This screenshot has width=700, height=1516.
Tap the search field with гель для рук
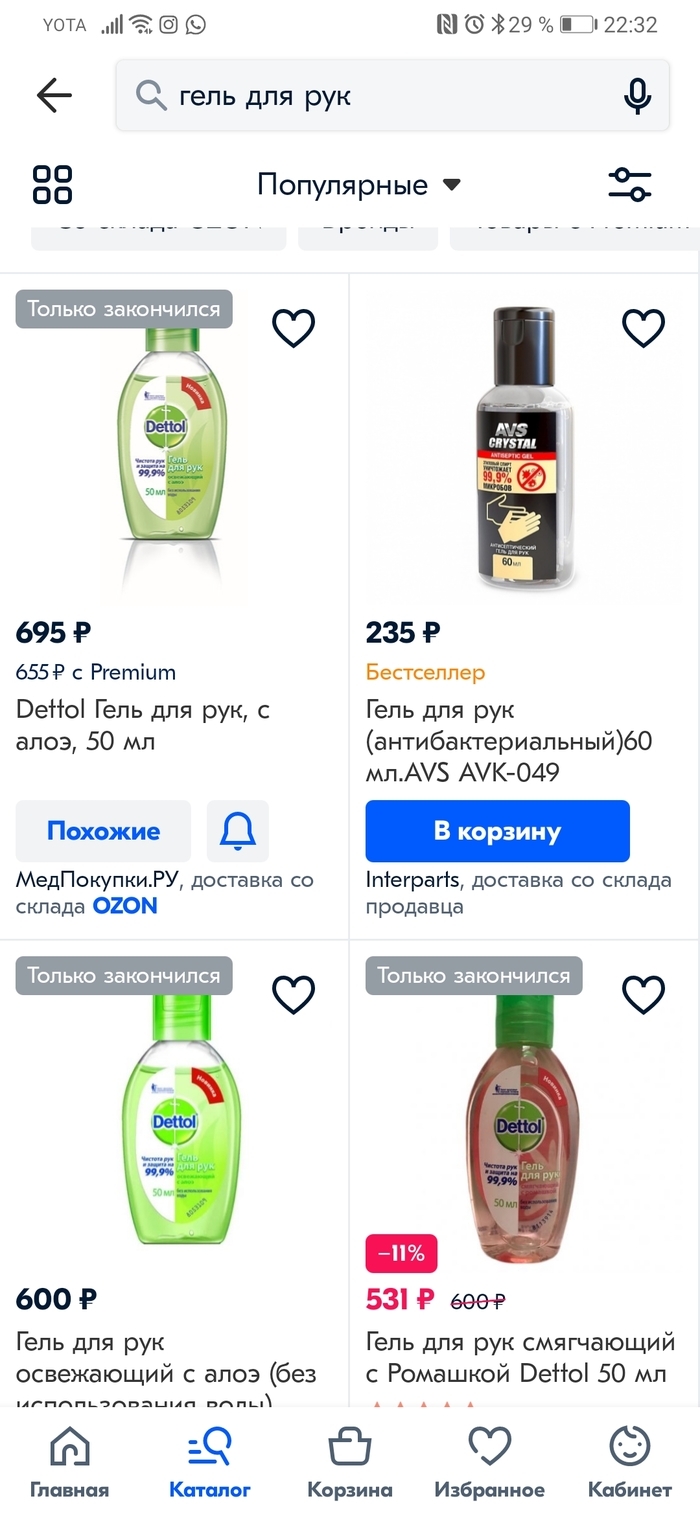[380, 96]
